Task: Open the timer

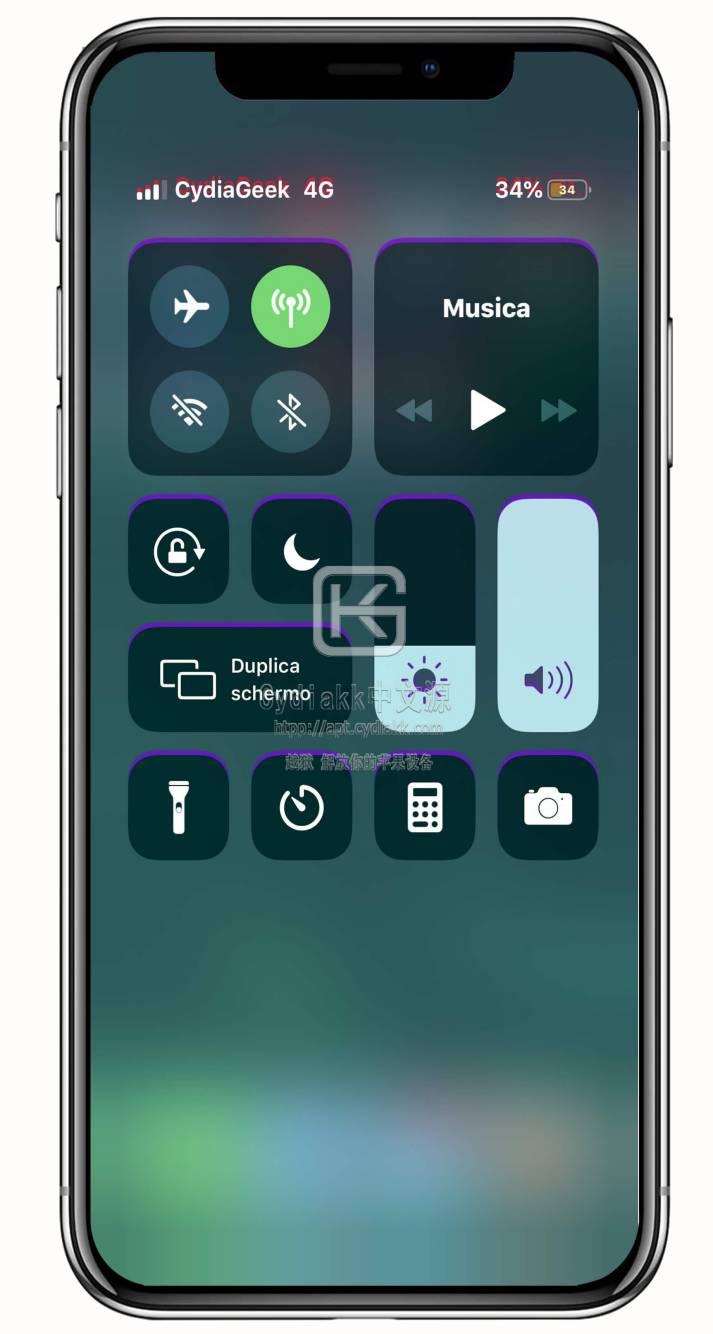Action: click(301, 807)
